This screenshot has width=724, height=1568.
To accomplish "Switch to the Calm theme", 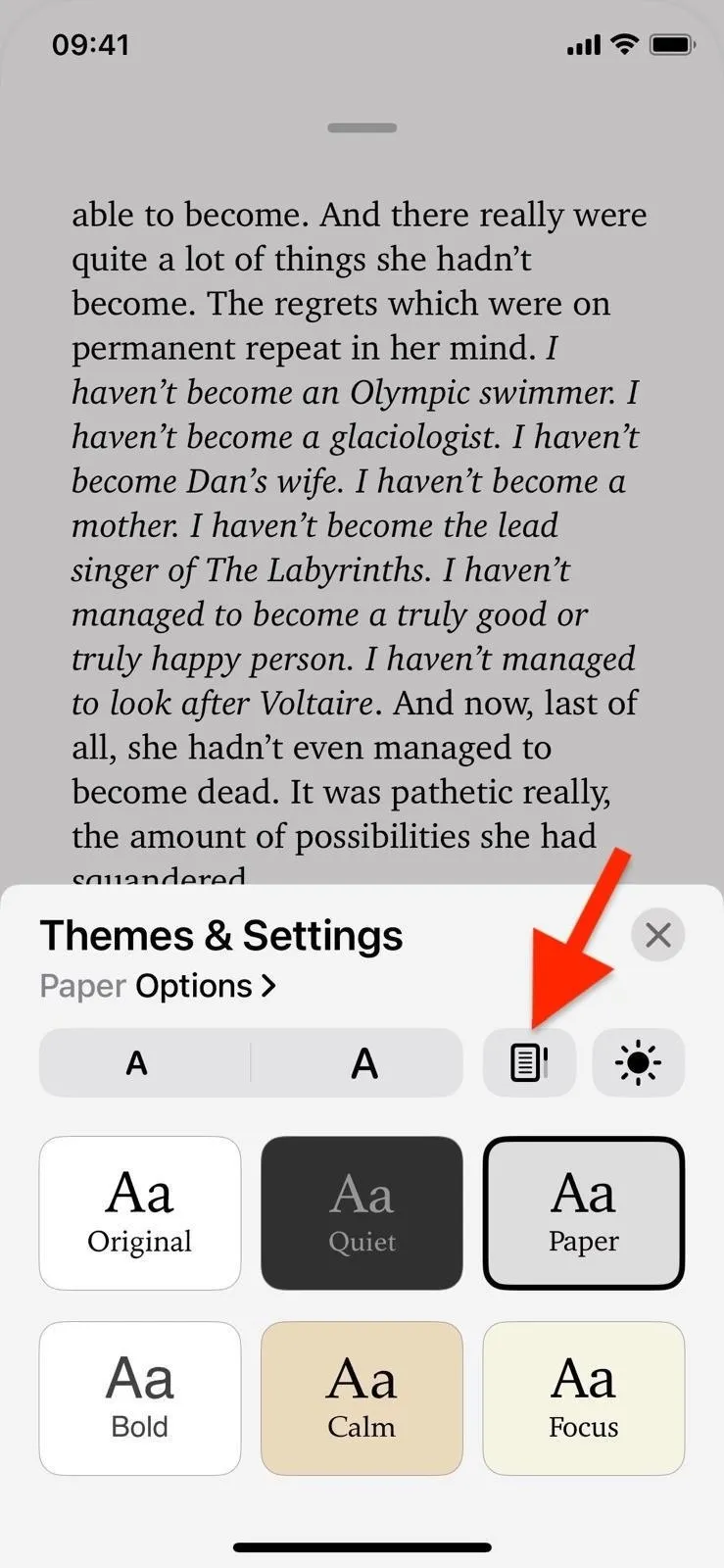I will pyautogui.click(x=362, y=1398).
